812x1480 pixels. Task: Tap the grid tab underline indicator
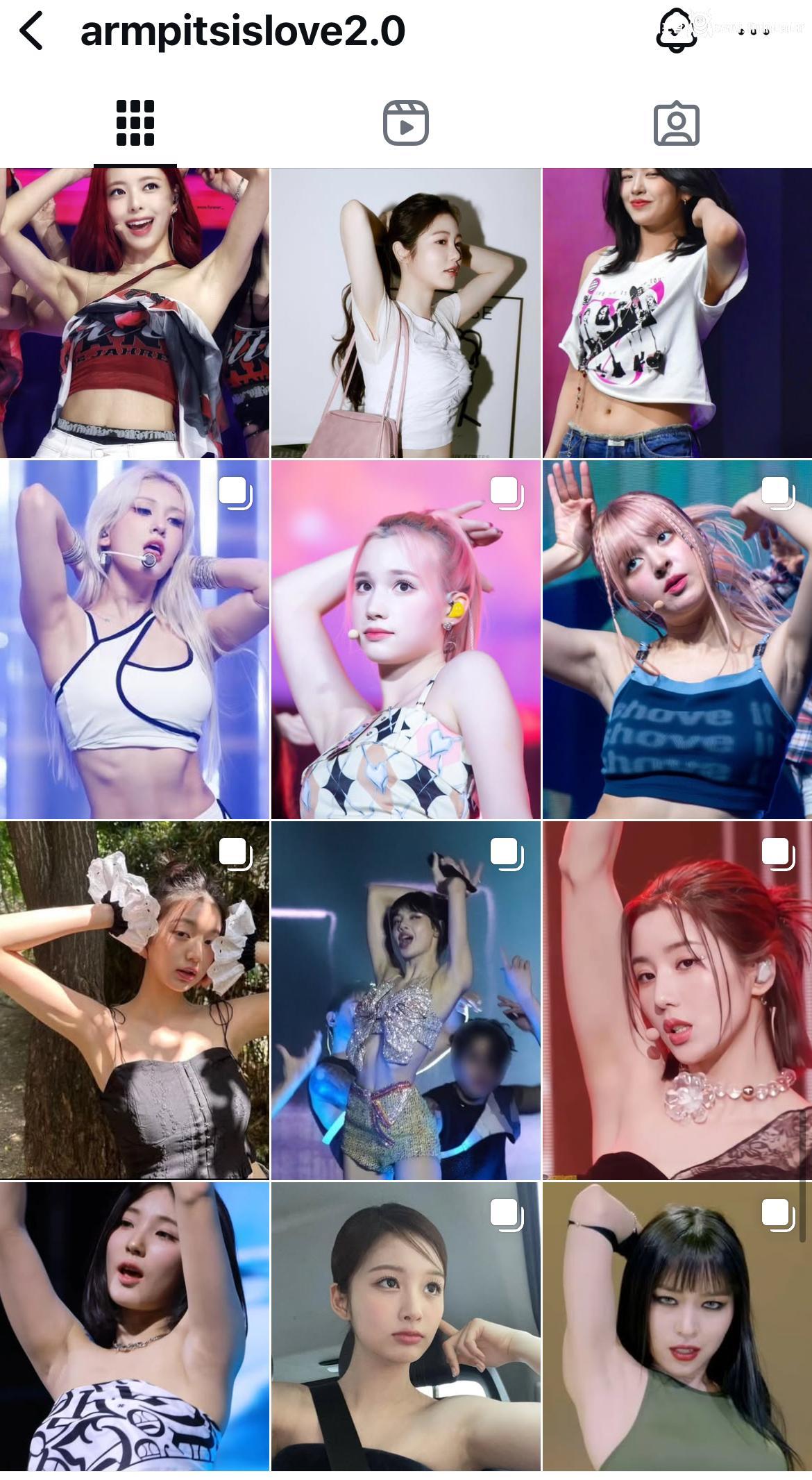pyautogui.click(x=134, y=161)
